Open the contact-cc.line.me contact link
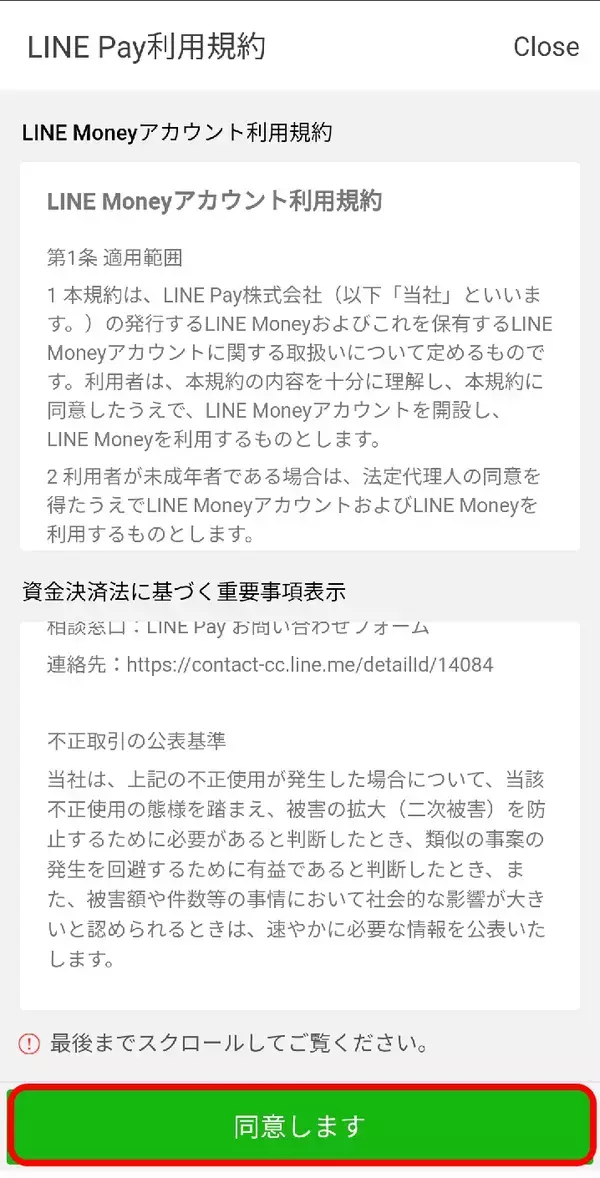Viewport: 600px width, 1178px height. (x=309, y=664)
